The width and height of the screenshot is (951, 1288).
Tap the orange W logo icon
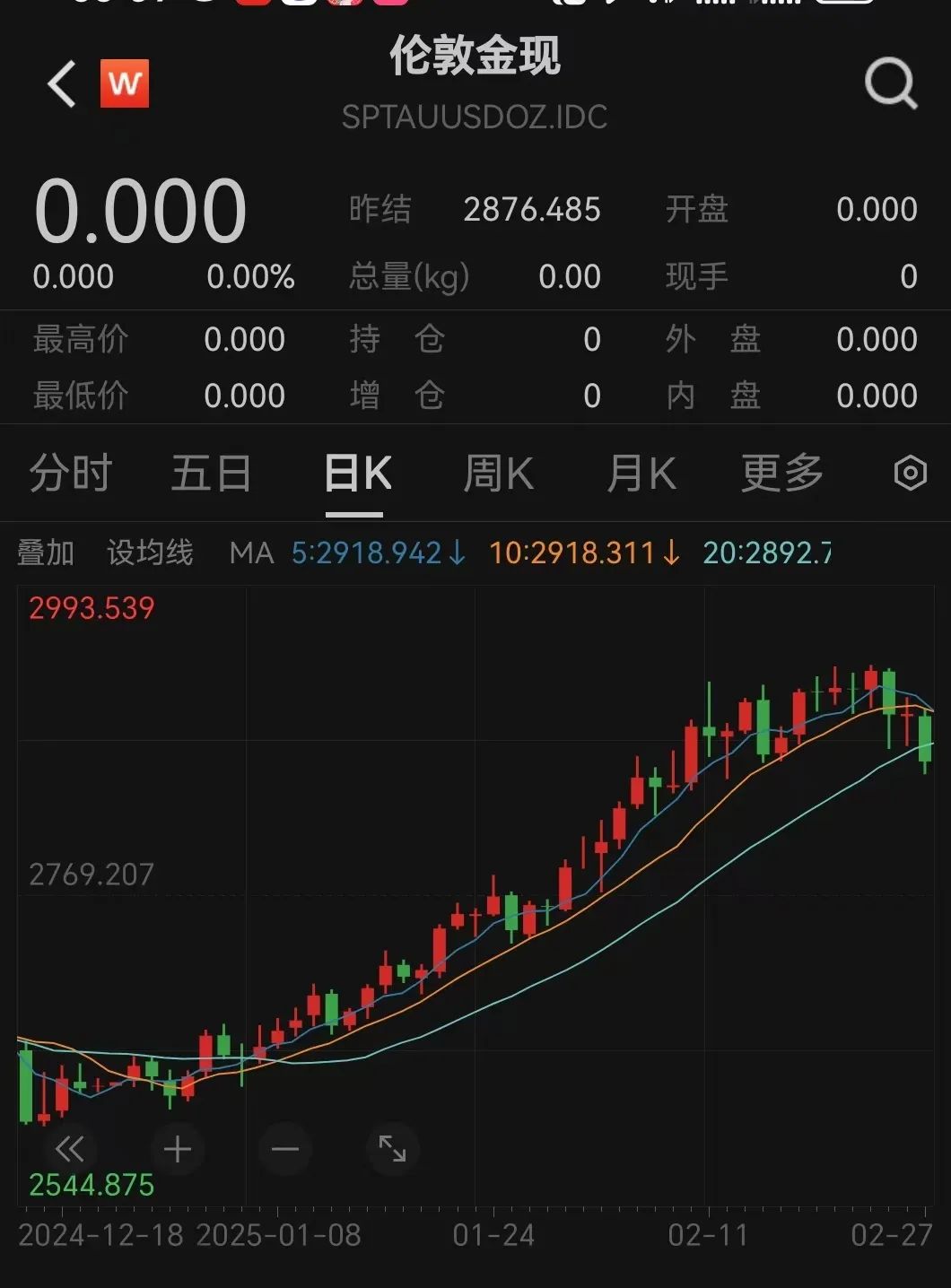coord(125,84)
